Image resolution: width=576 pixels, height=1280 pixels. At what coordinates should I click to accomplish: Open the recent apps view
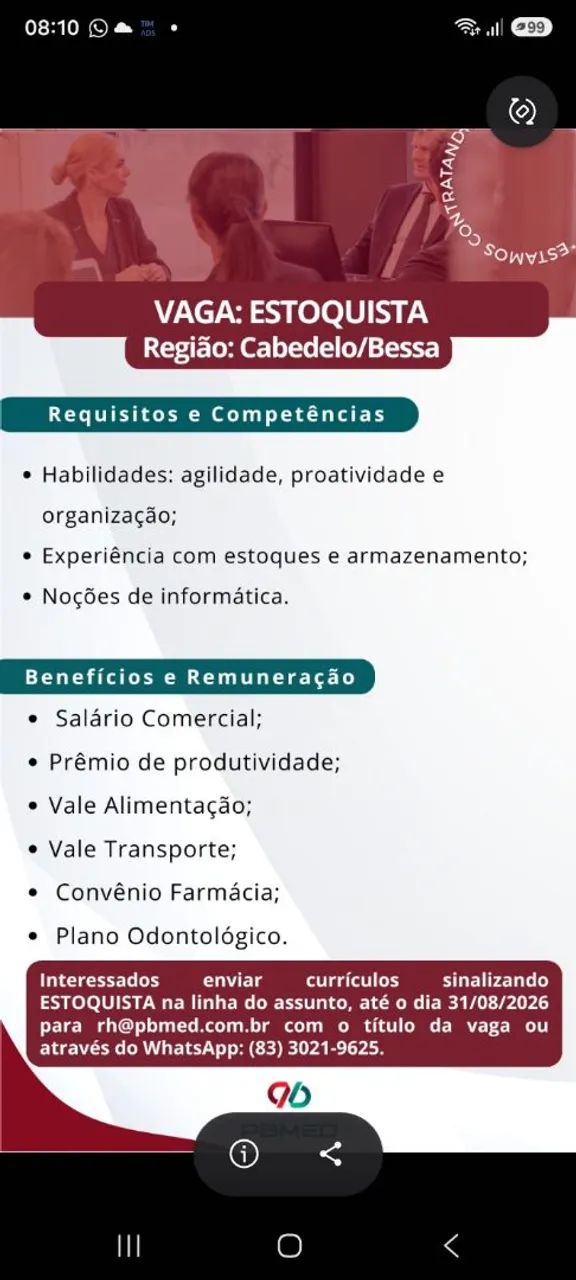(128, 1245)
